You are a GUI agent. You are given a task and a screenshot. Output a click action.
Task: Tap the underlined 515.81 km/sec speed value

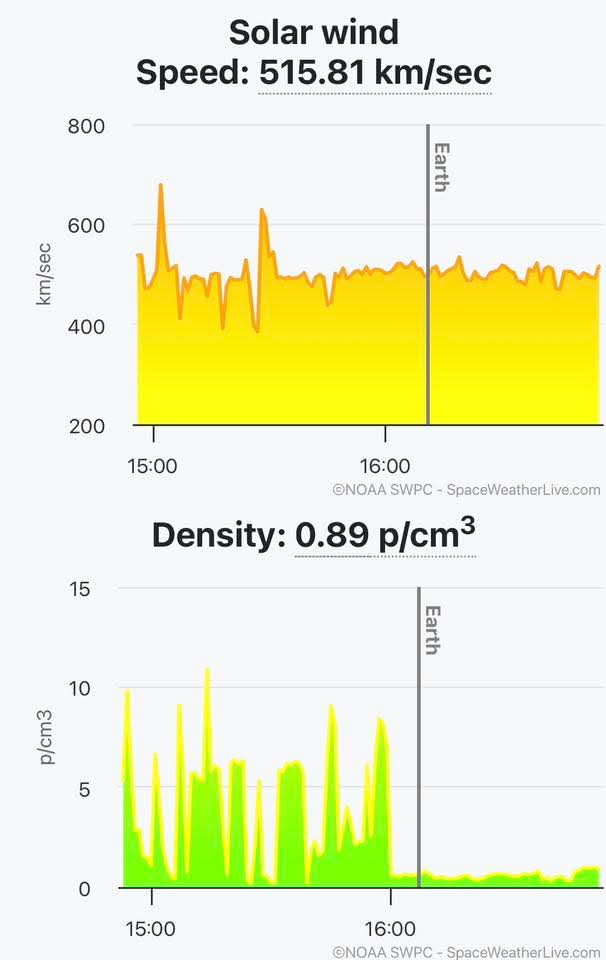375,73
